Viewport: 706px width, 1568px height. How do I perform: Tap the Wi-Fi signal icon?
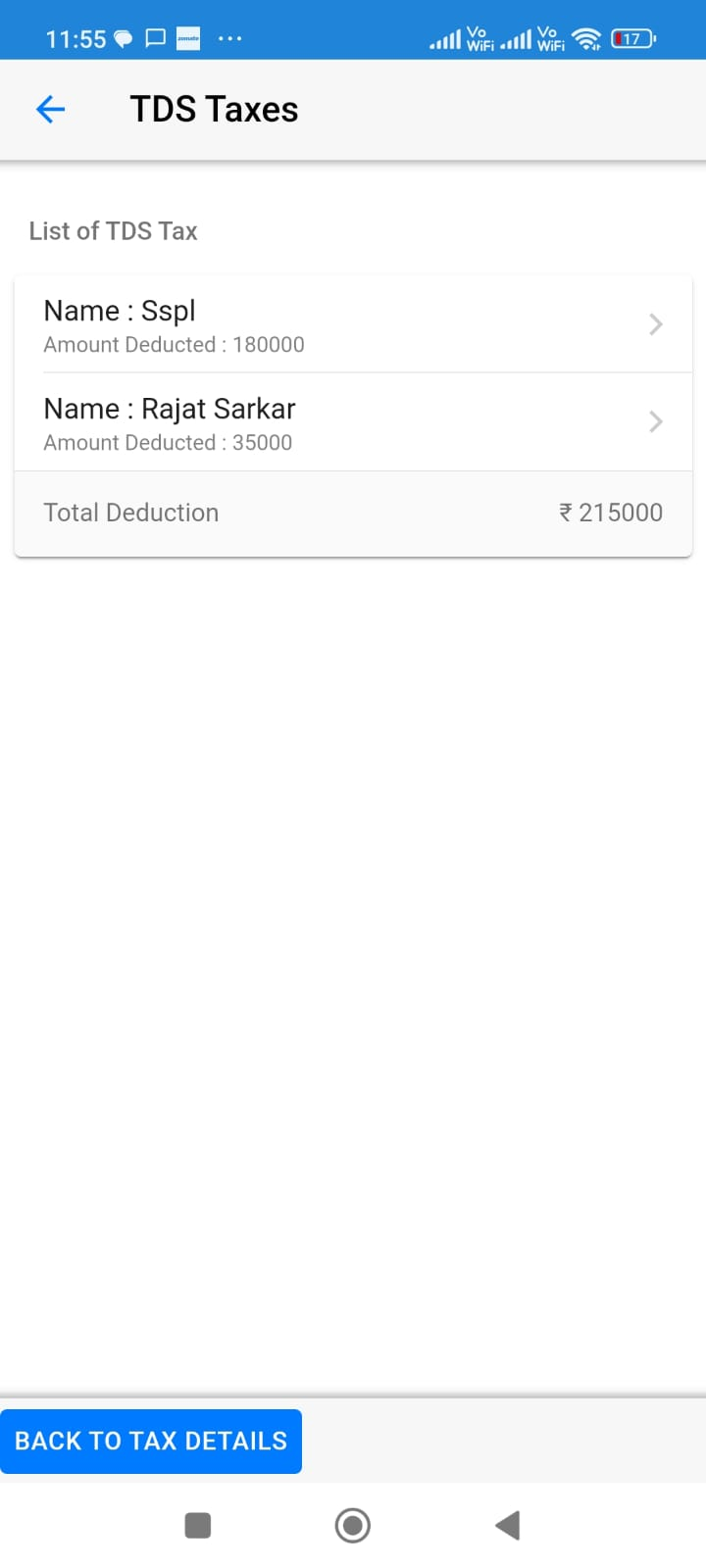click(586, 38)
